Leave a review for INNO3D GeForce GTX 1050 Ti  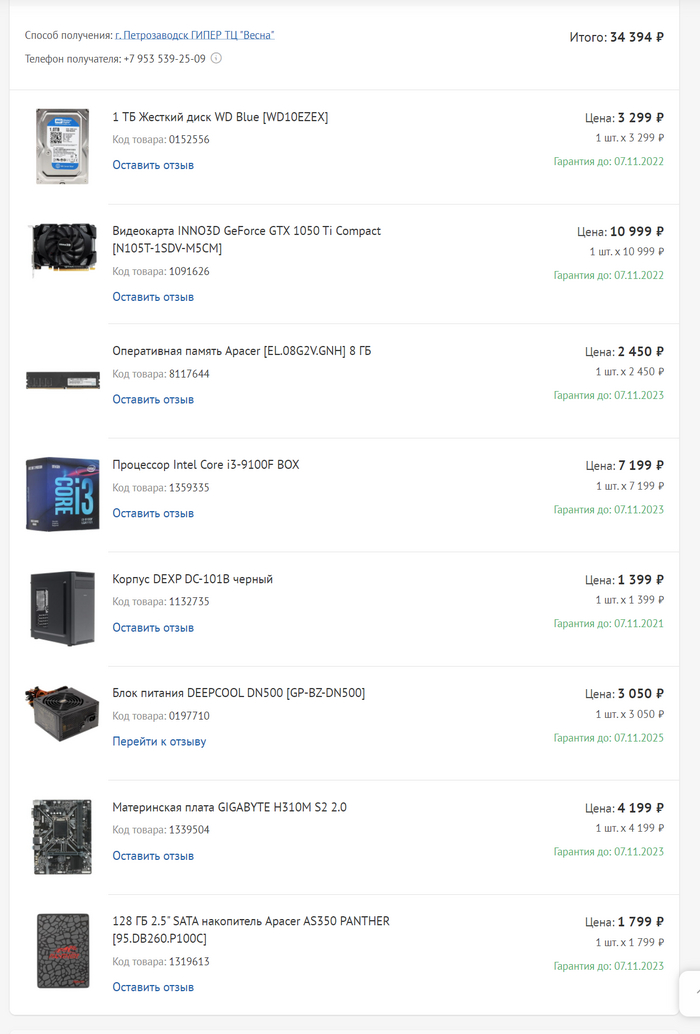coord(153,297)
